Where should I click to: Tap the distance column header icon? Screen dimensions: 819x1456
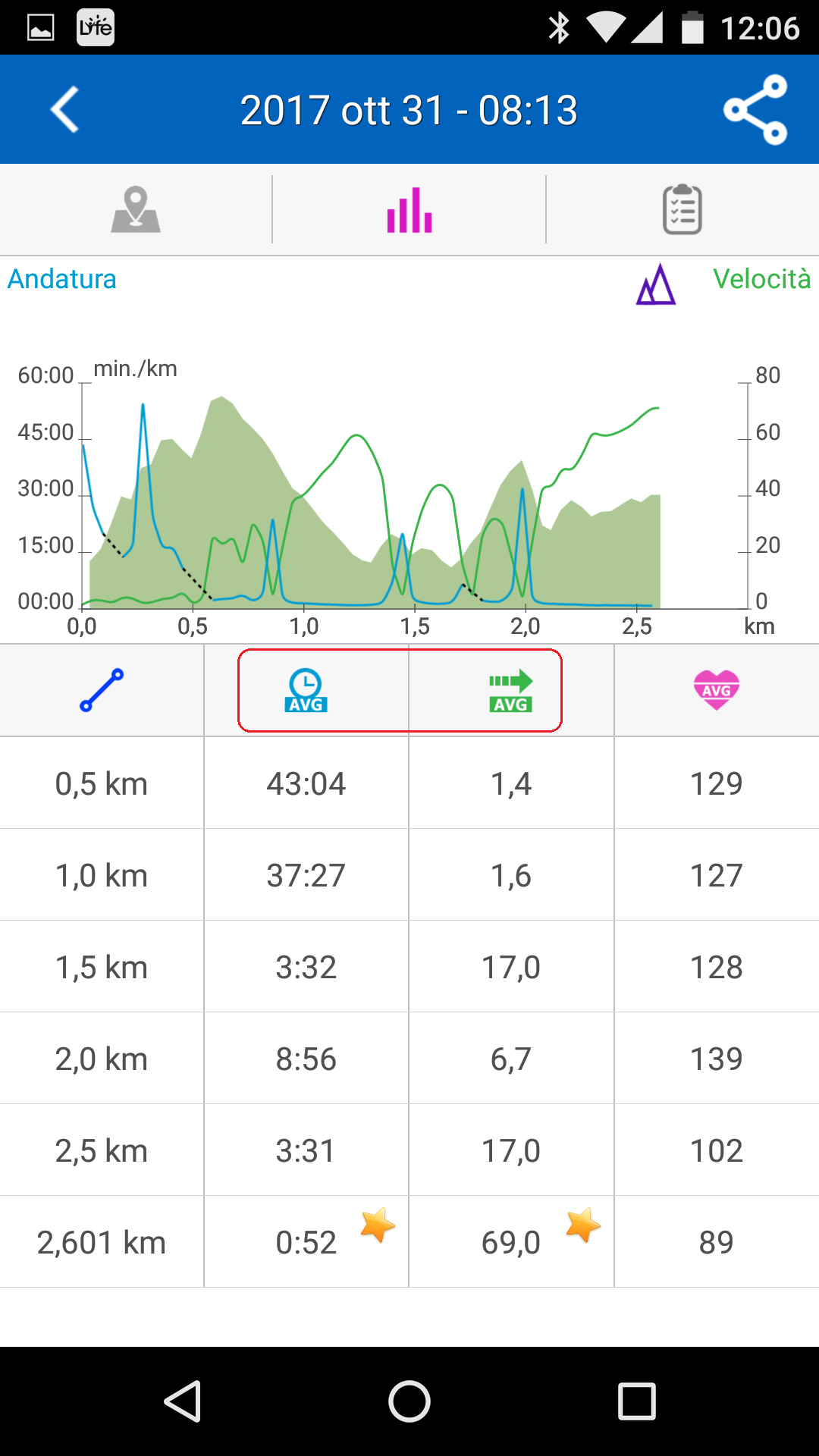point(102,690)
